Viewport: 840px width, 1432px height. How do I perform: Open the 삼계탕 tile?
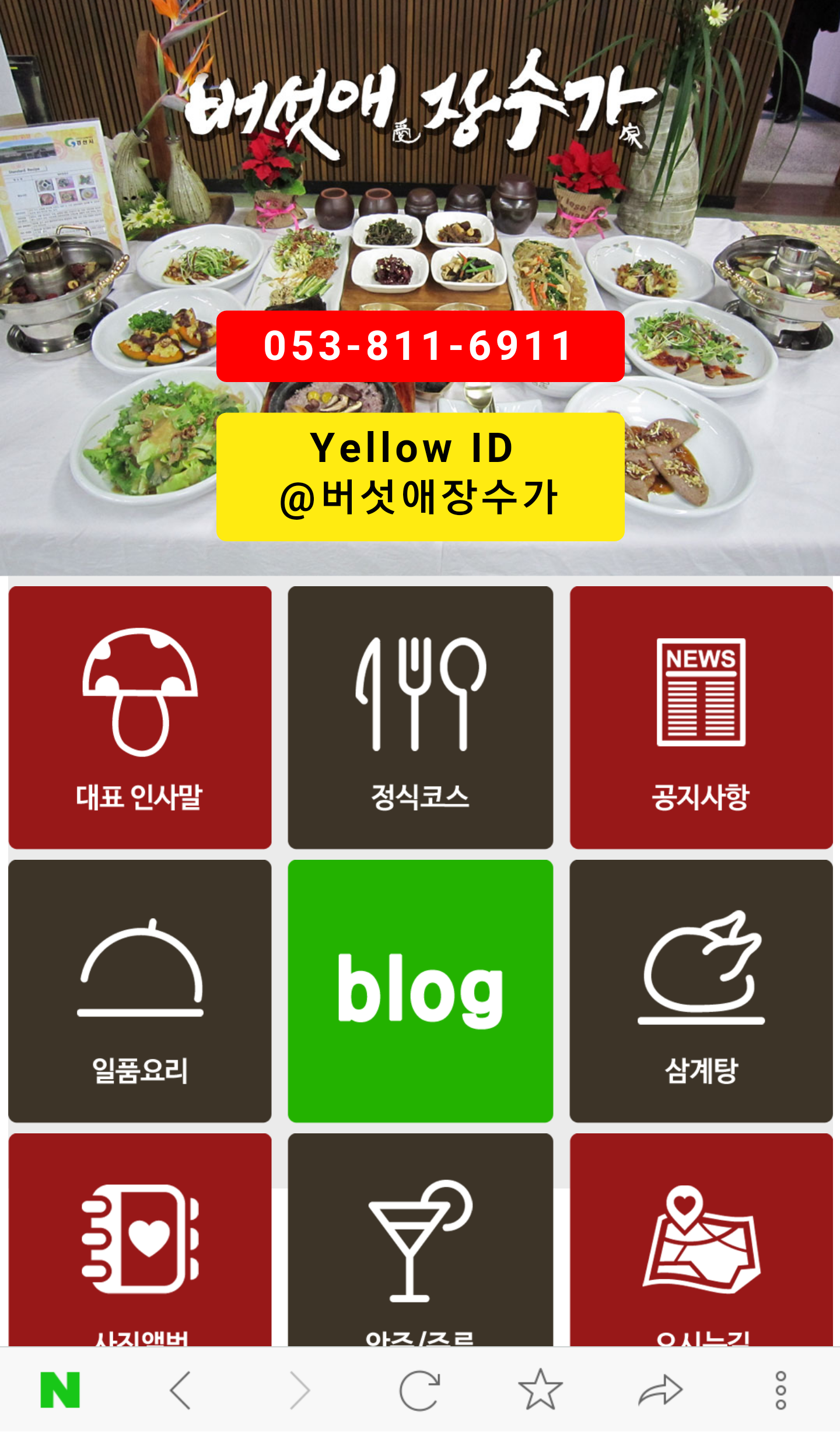coord(701,990)
